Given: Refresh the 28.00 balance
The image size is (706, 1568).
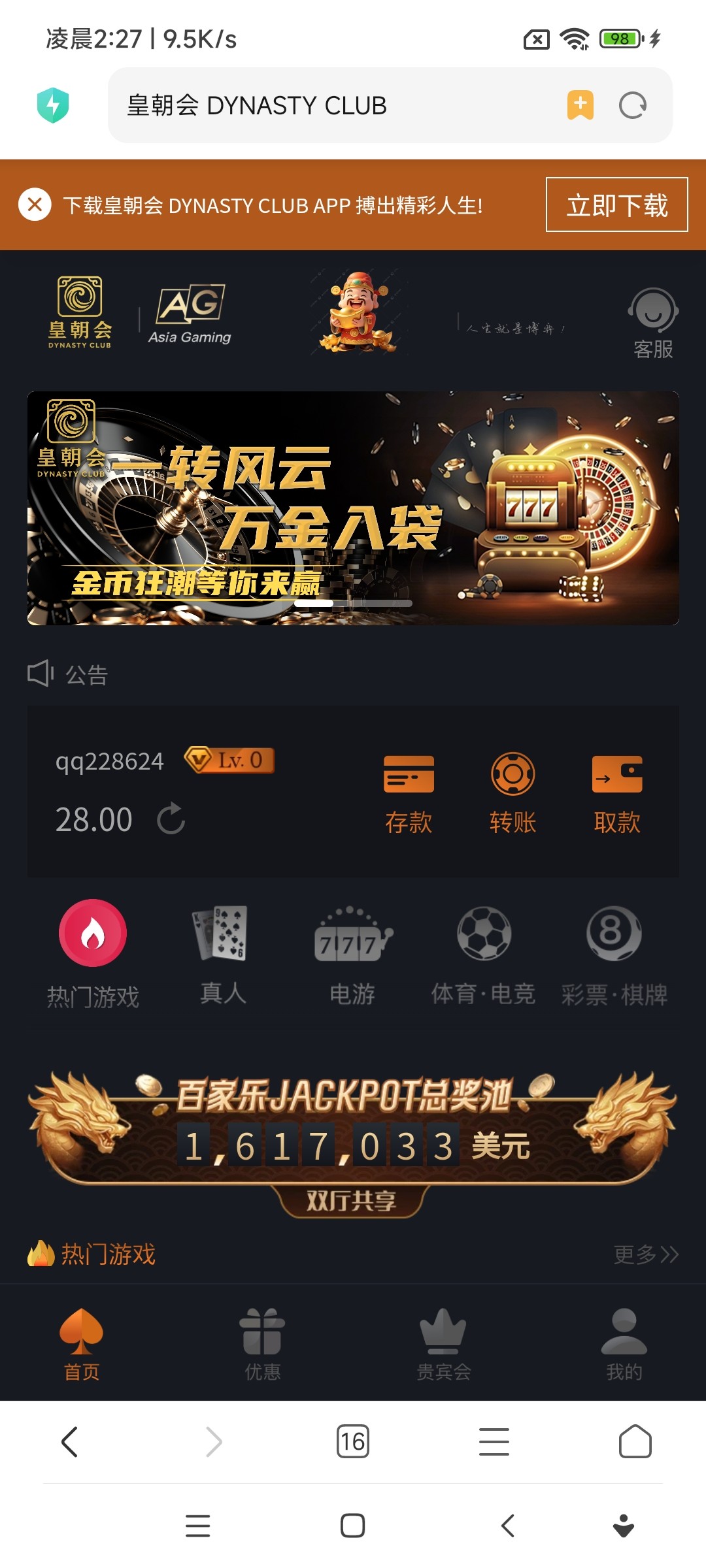Looking at the screenshot, I should tap(171, 819).
